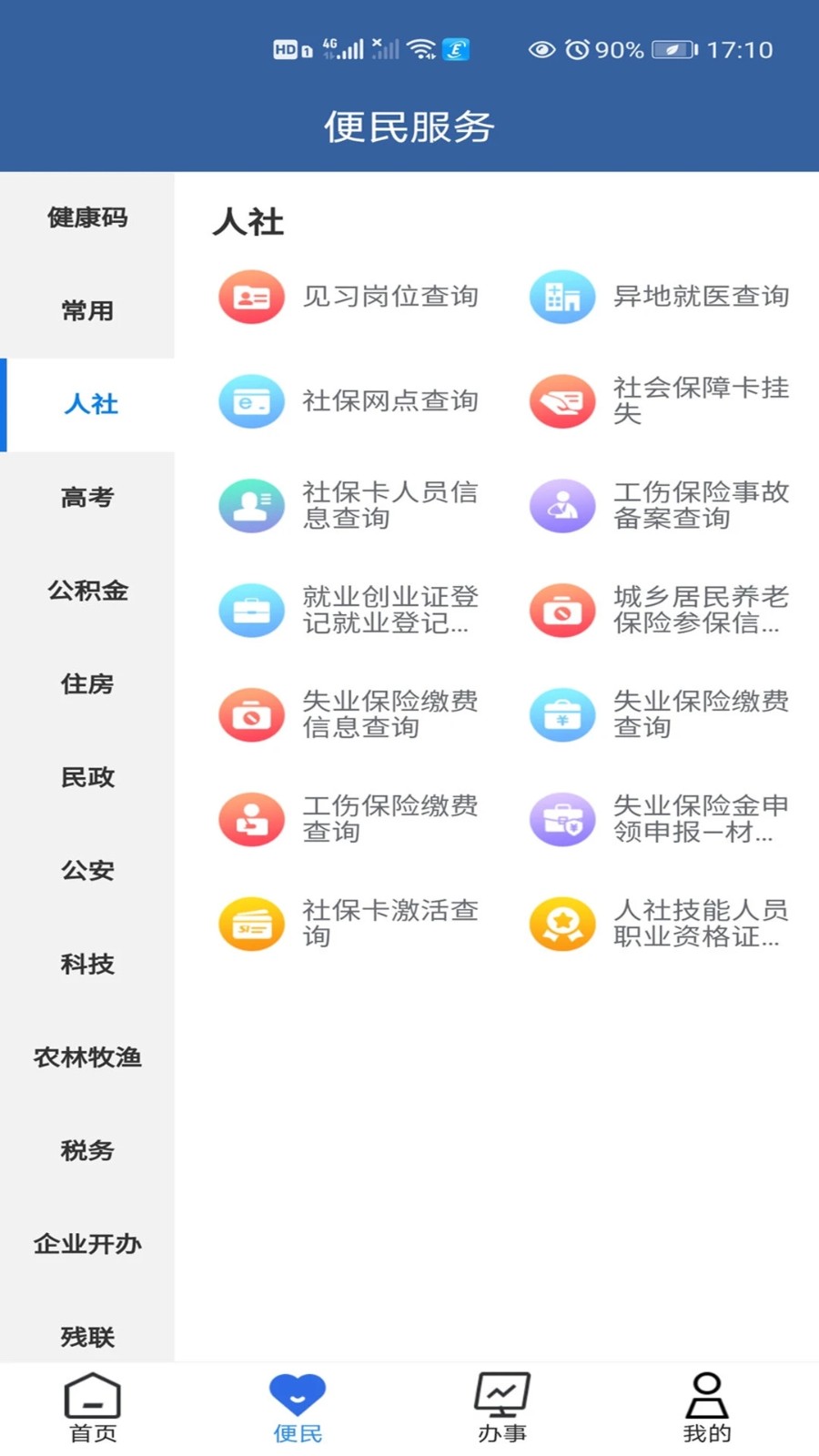819x1456 pixels.
Task: Tap the 首页 home button
Action: click(x=90, y=1406)
